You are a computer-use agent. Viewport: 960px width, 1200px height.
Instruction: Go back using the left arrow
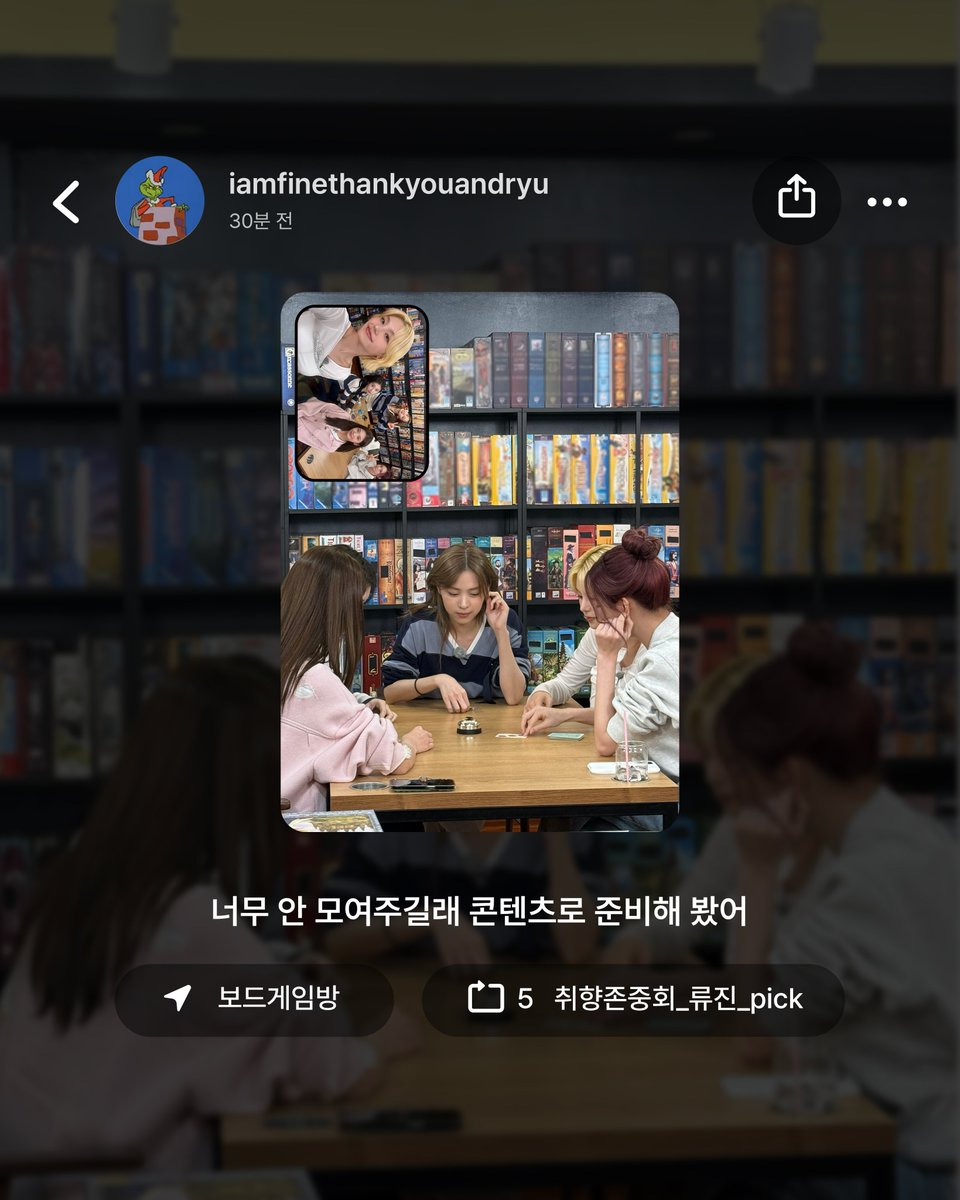[x=67, y=202]
